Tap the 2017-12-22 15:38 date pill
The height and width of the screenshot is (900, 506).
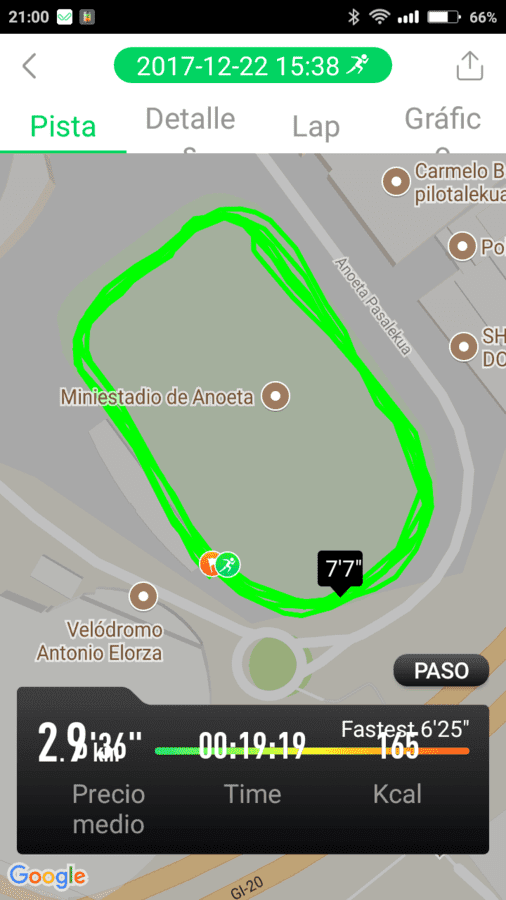pyautogui.click(x=253, y=65)
